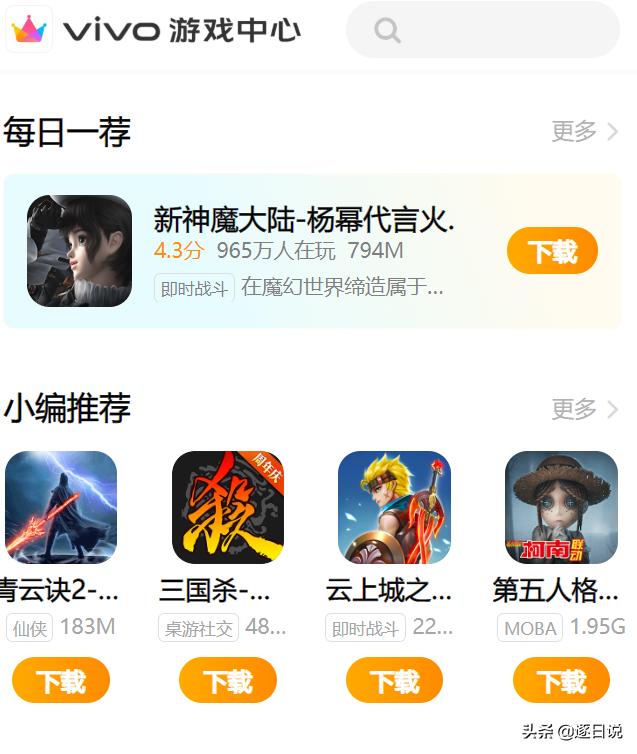The width and height of the screenshot is (637, 754).
Task: Download the 青云诀2 game
Action: coord(61,681)
